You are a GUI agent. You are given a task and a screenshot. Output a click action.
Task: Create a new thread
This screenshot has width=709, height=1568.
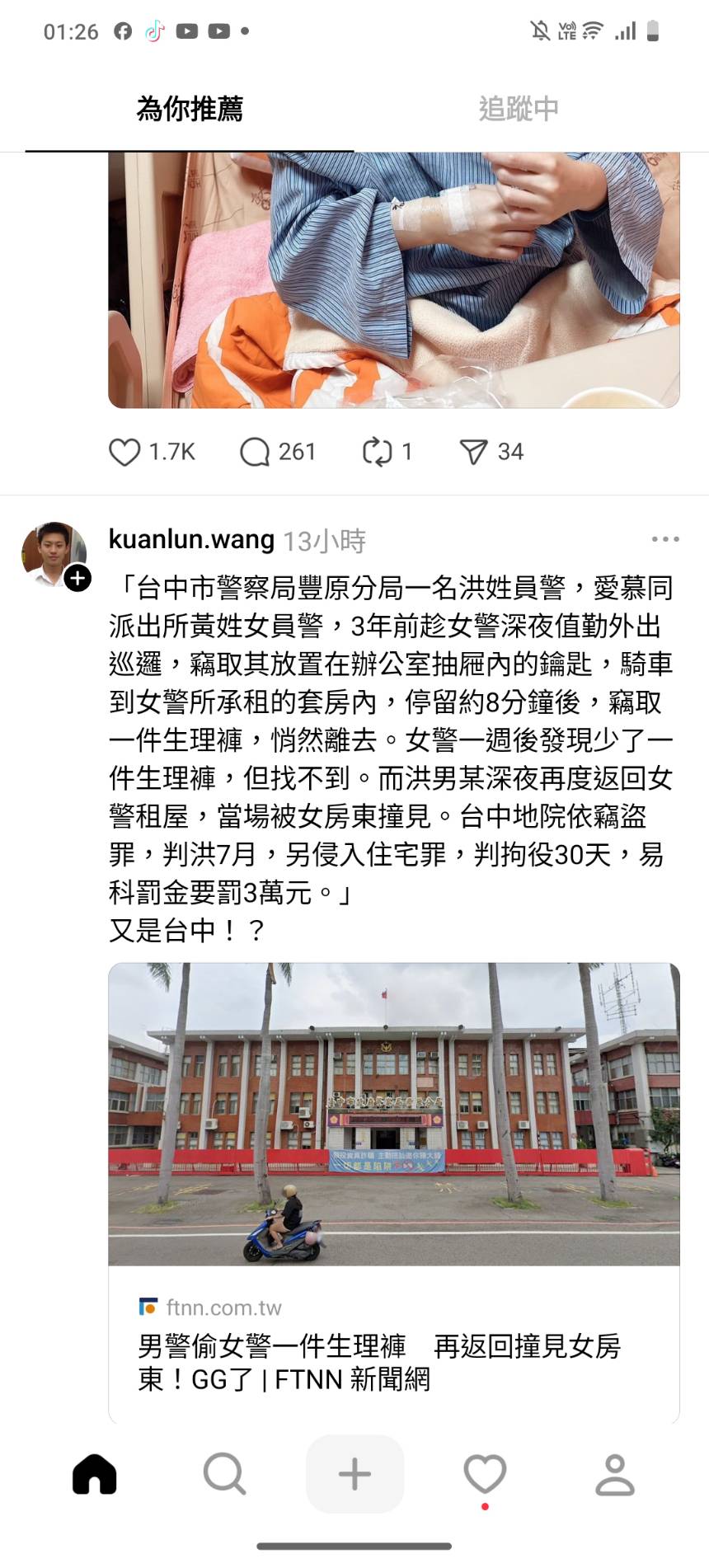354,1474
